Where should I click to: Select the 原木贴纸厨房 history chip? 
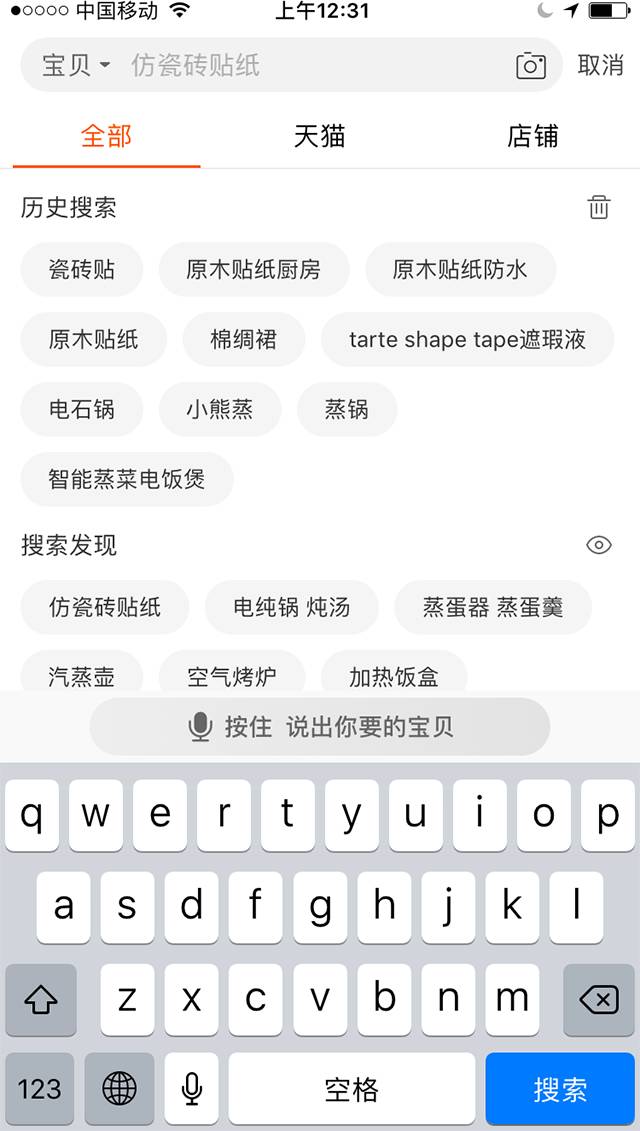point(253,270)
